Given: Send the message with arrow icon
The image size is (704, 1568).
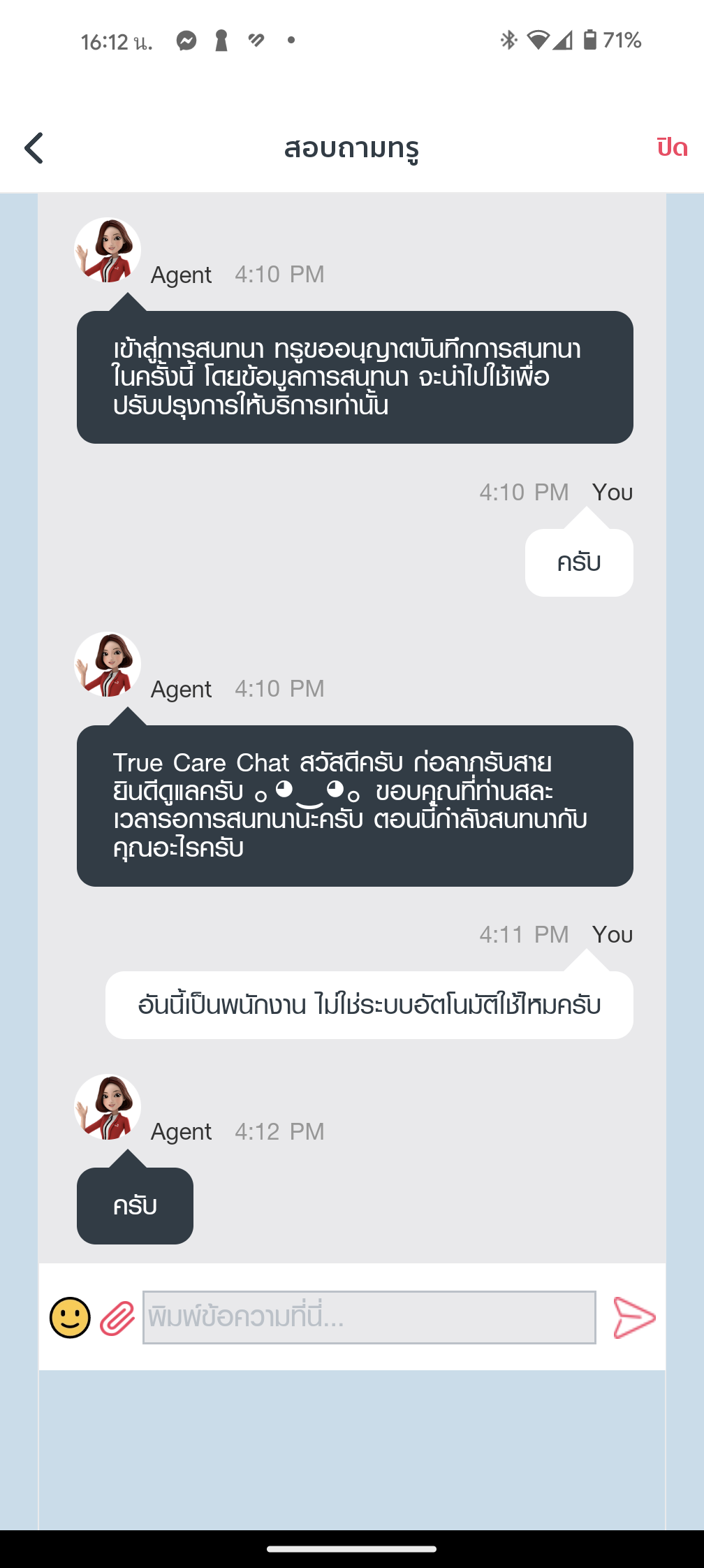Looking at the screenshot, I should click(x=634, y=1318).
